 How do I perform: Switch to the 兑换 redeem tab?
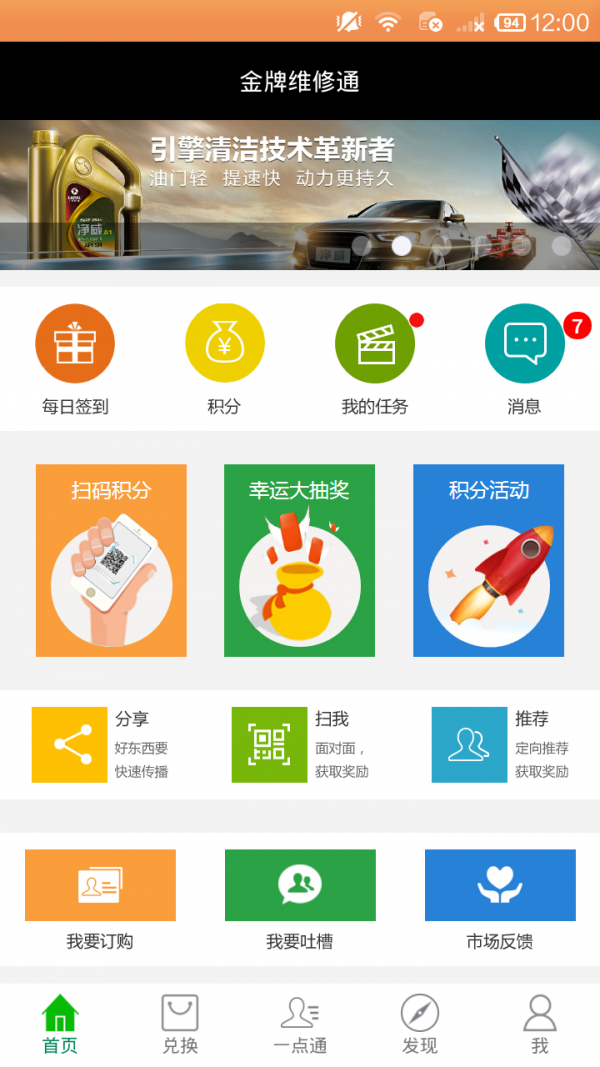[x=180, y=1024]
